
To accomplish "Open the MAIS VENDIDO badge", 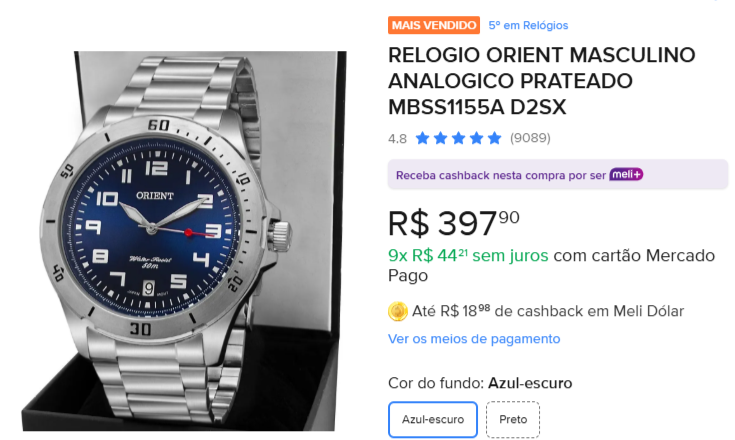I will coord(434,25).
